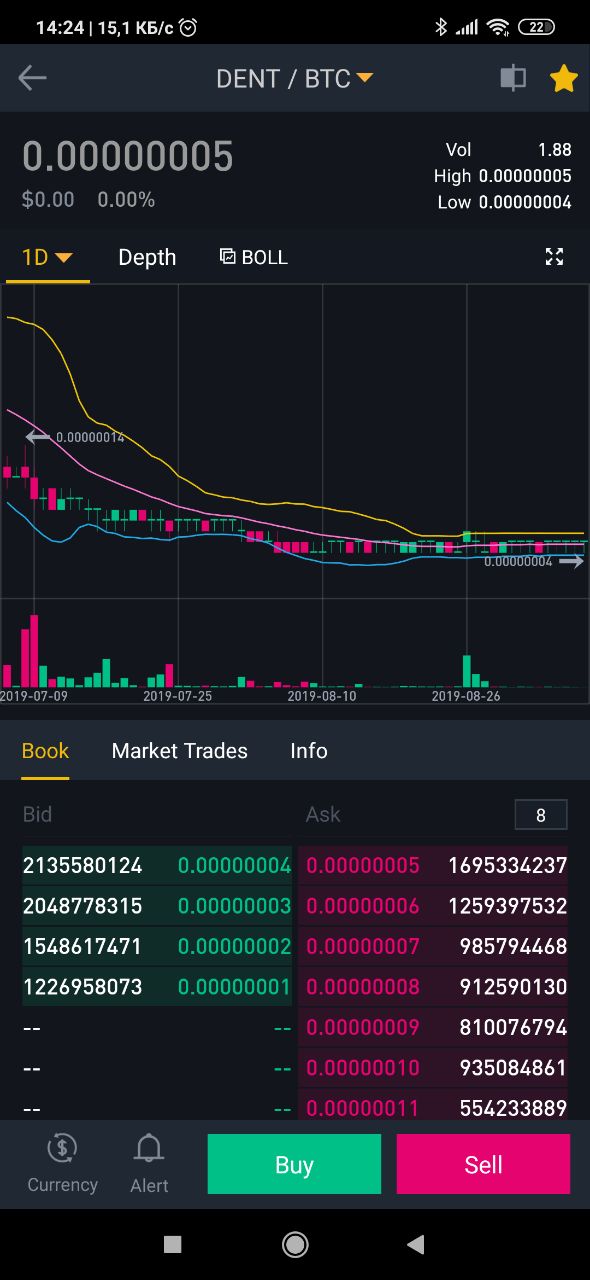Switch to the Market Trades tab
Image resolution: width=590 pixels, height=1280 pixels.
click(180, 751)
